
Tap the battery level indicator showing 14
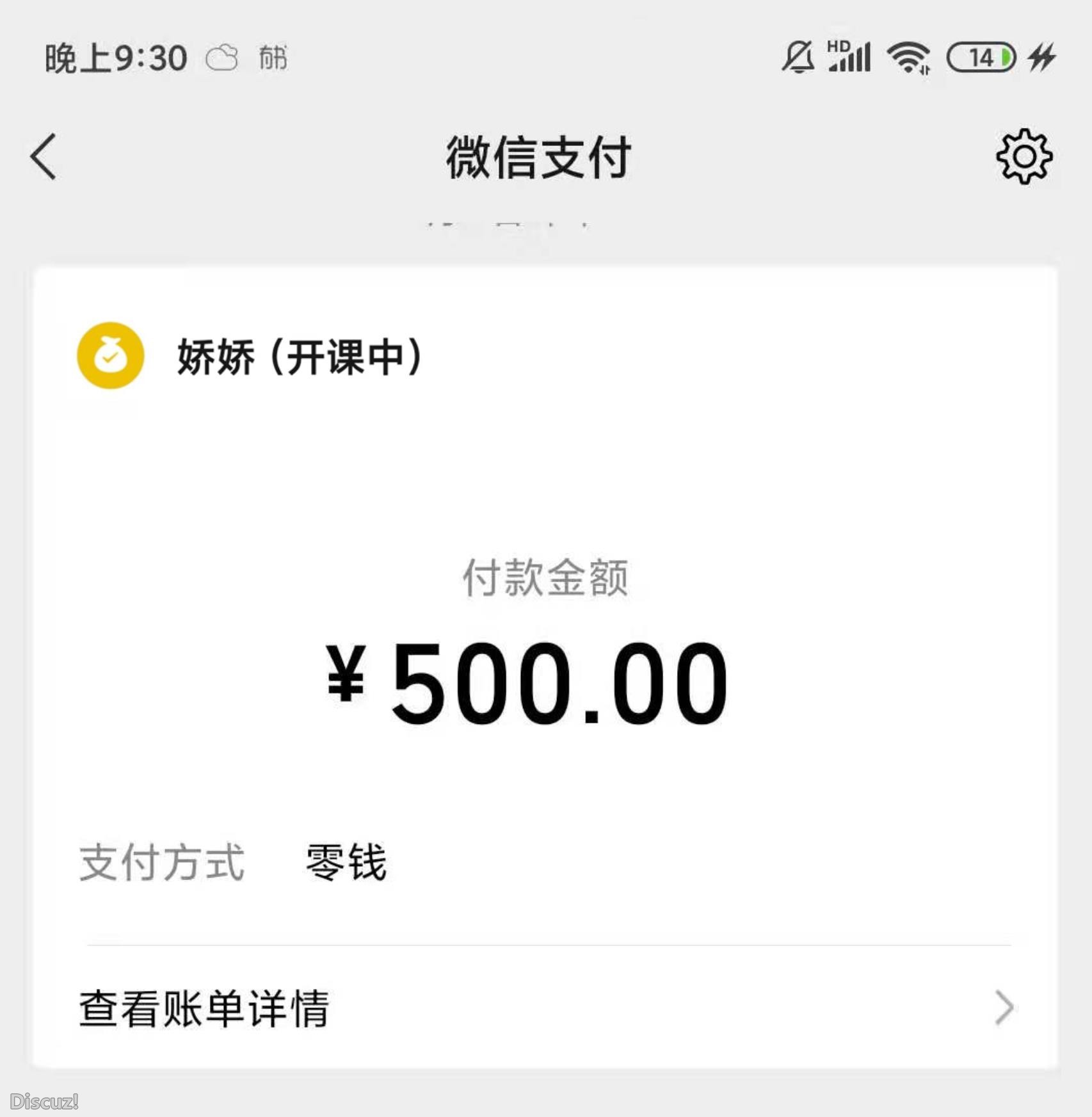(x=983, y=58)
